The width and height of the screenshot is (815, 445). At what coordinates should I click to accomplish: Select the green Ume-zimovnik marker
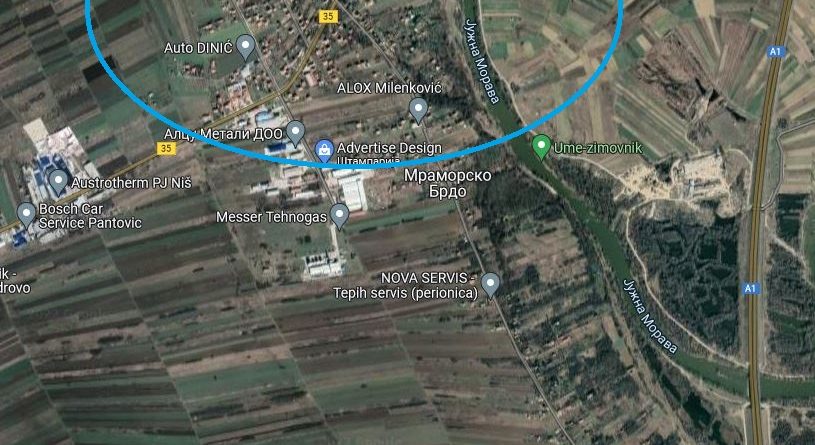(x=541, y=146)
